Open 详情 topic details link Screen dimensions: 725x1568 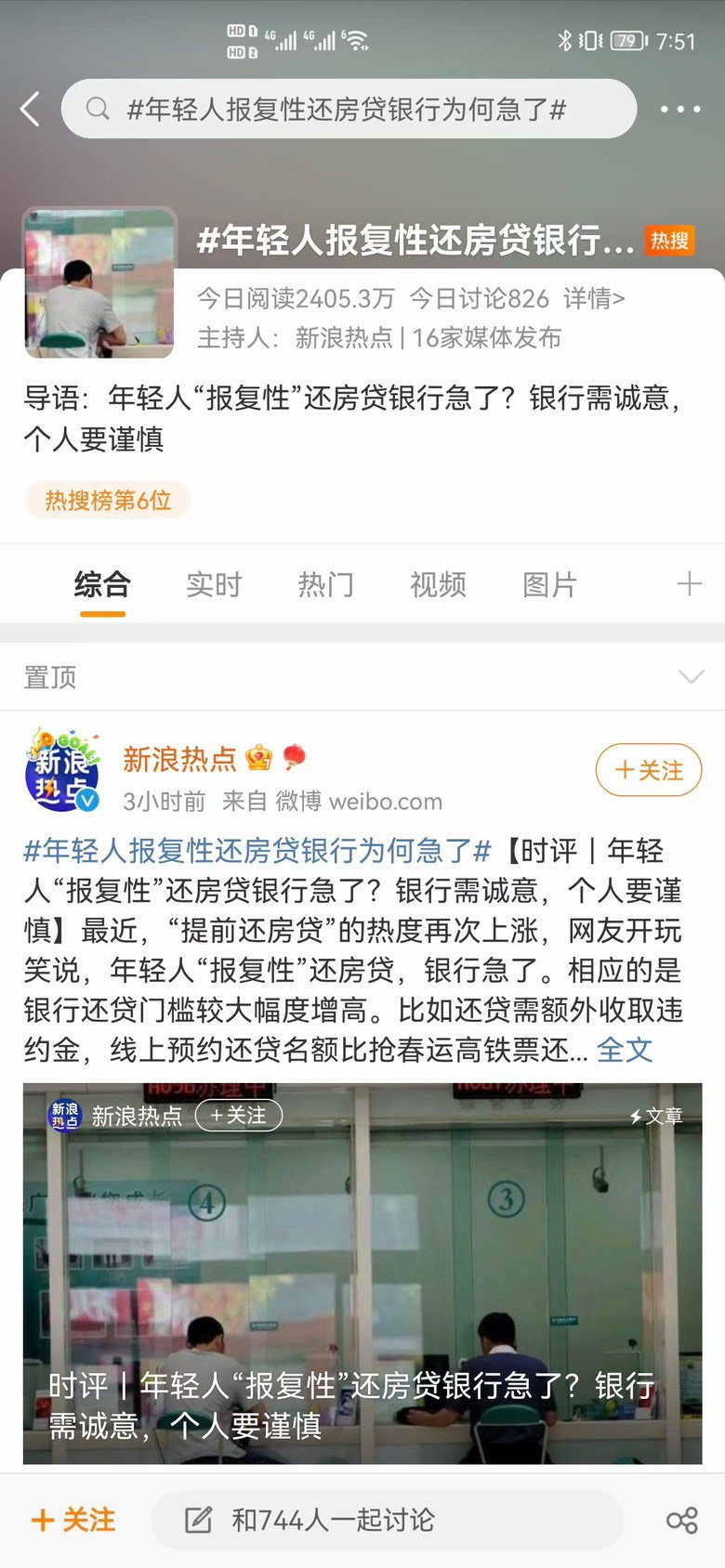[594, 298]
